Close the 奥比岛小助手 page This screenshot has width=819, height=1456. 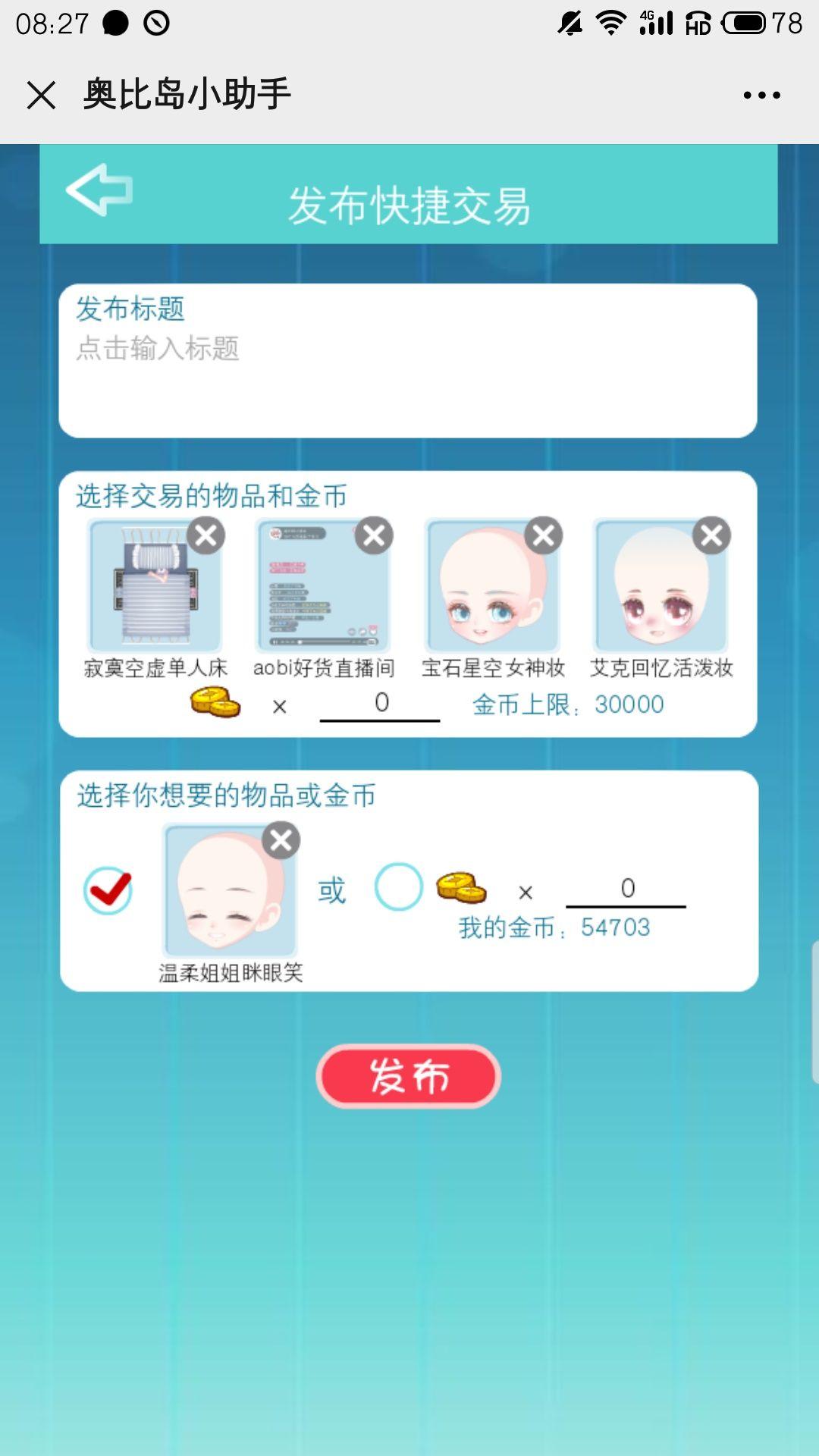tap(41, 96)
